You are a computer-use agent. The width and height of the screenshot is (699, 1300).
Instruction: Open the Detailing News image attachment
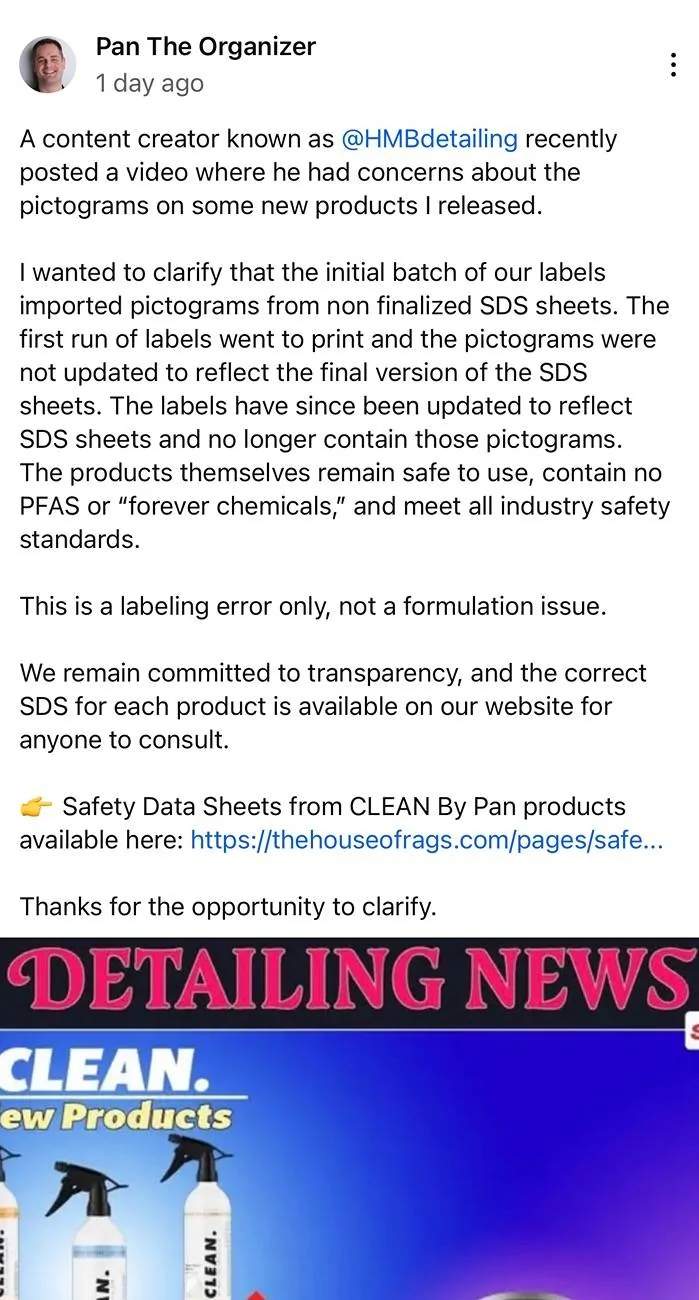coord(349,1119)
